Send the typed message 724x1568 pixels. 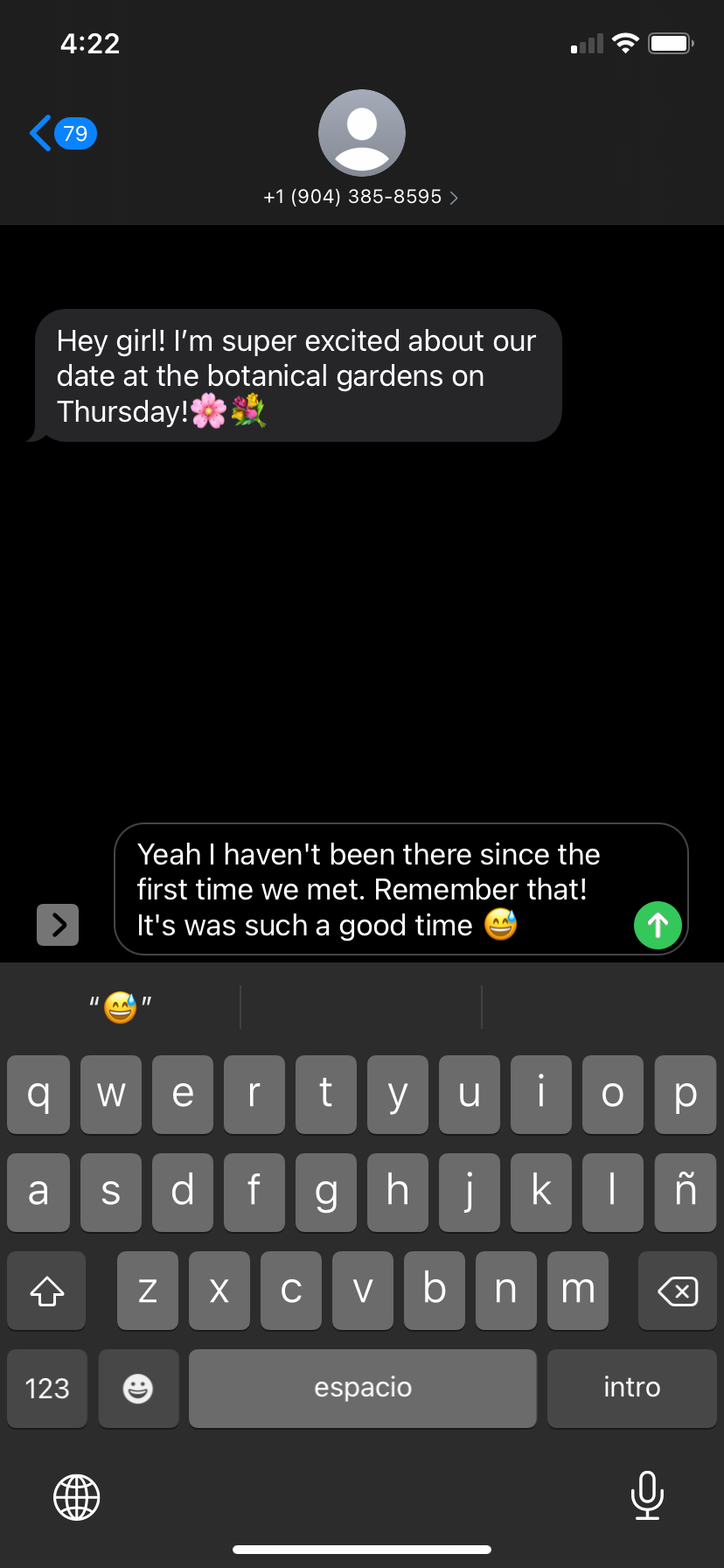coord(658,925)
